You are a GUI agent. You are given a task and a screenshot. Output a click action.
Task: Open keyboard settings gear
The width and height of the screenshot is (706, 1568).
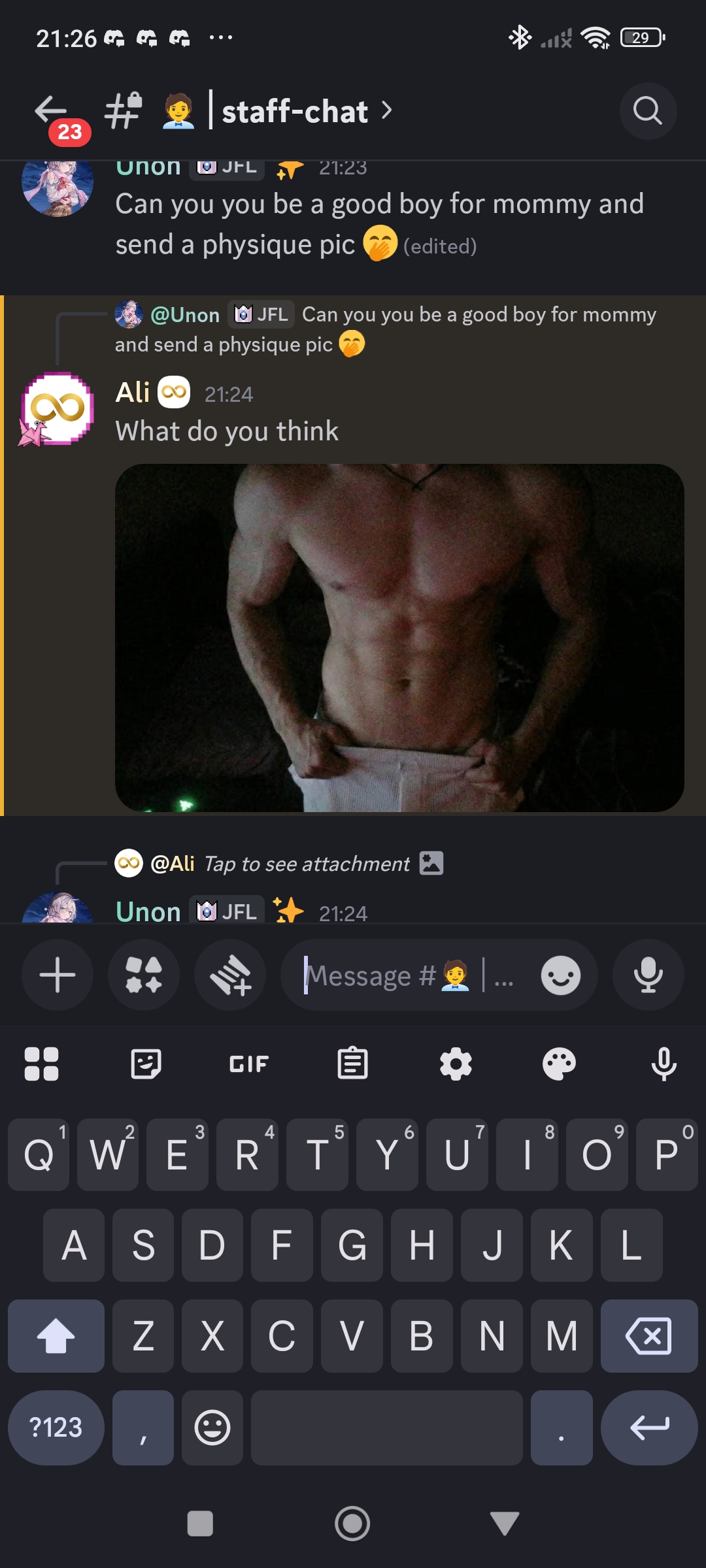pyautogui.click(x=456, y=1064)
